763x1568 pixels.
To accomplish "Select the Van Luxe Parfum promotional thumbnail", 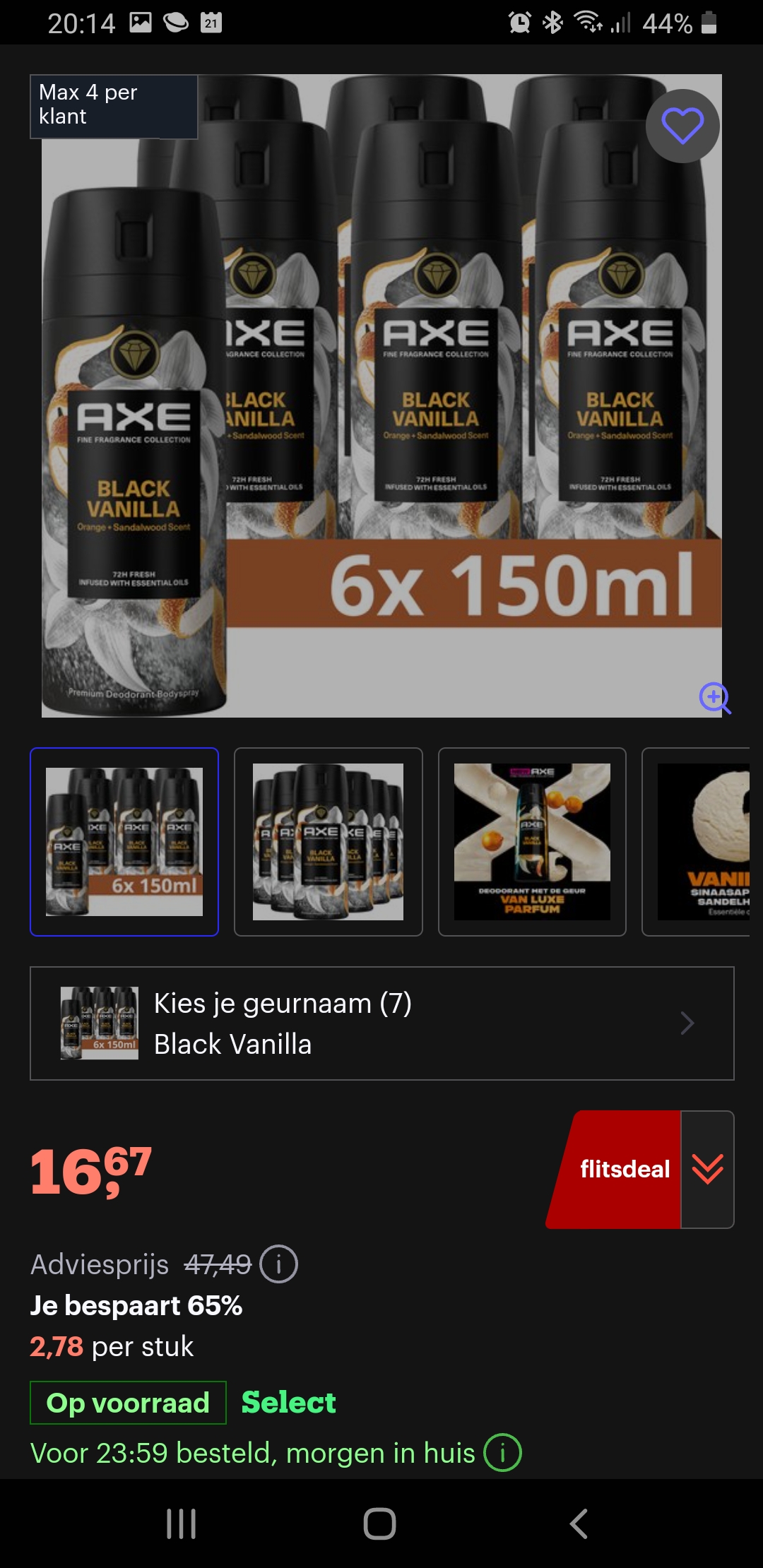I will 532,841.
